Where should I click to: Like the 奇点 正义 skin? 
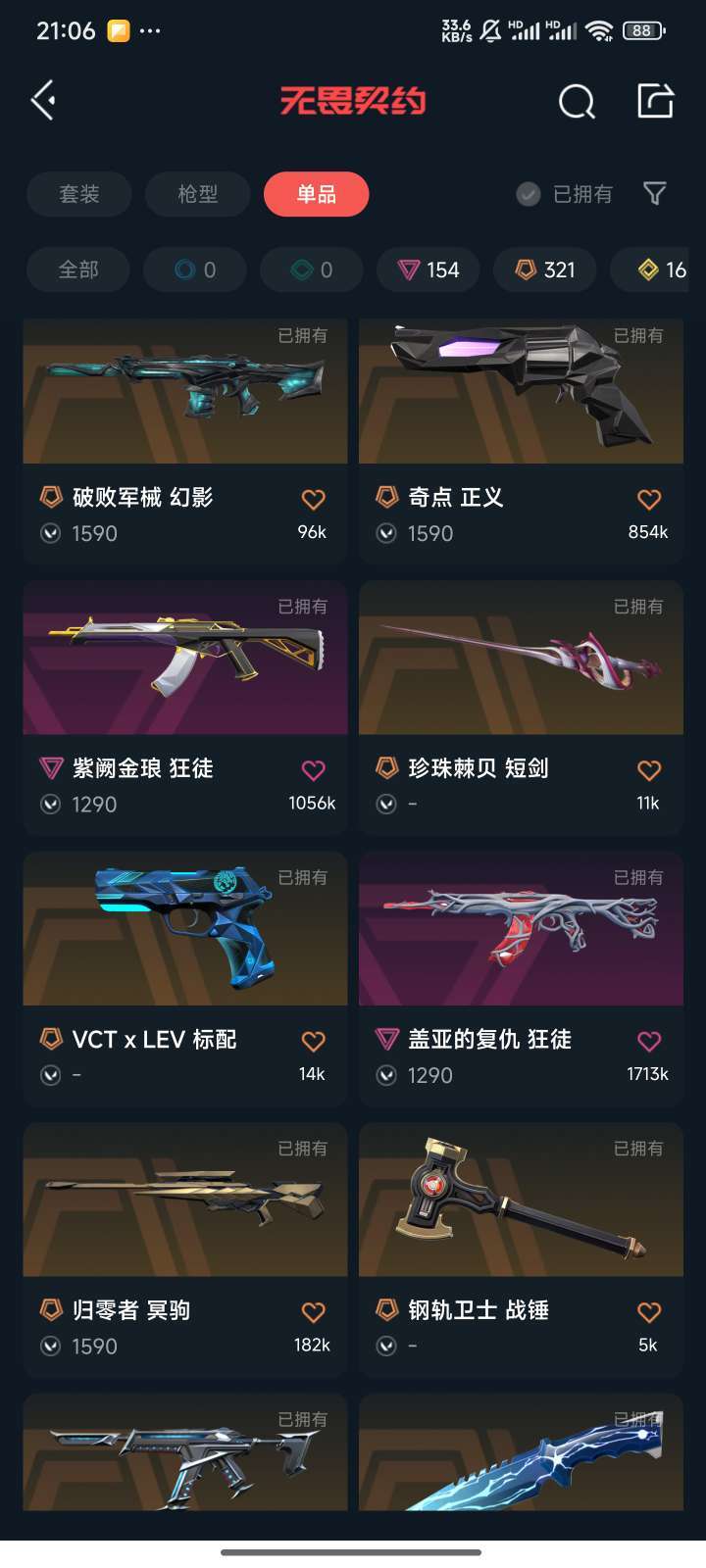coord(649,500)
